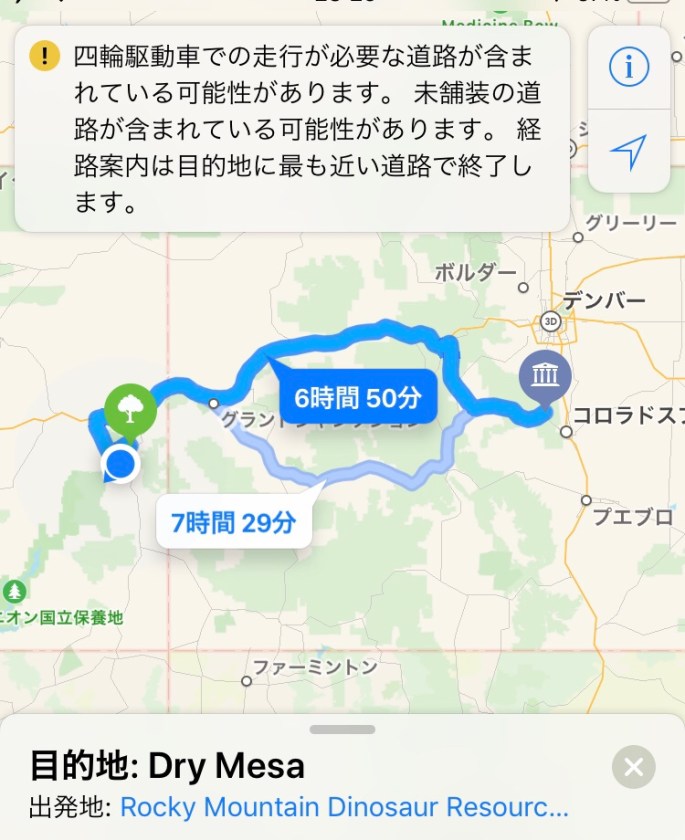Change starting point Rocky Mountain Dinosaur Resource

pos(344,807)
